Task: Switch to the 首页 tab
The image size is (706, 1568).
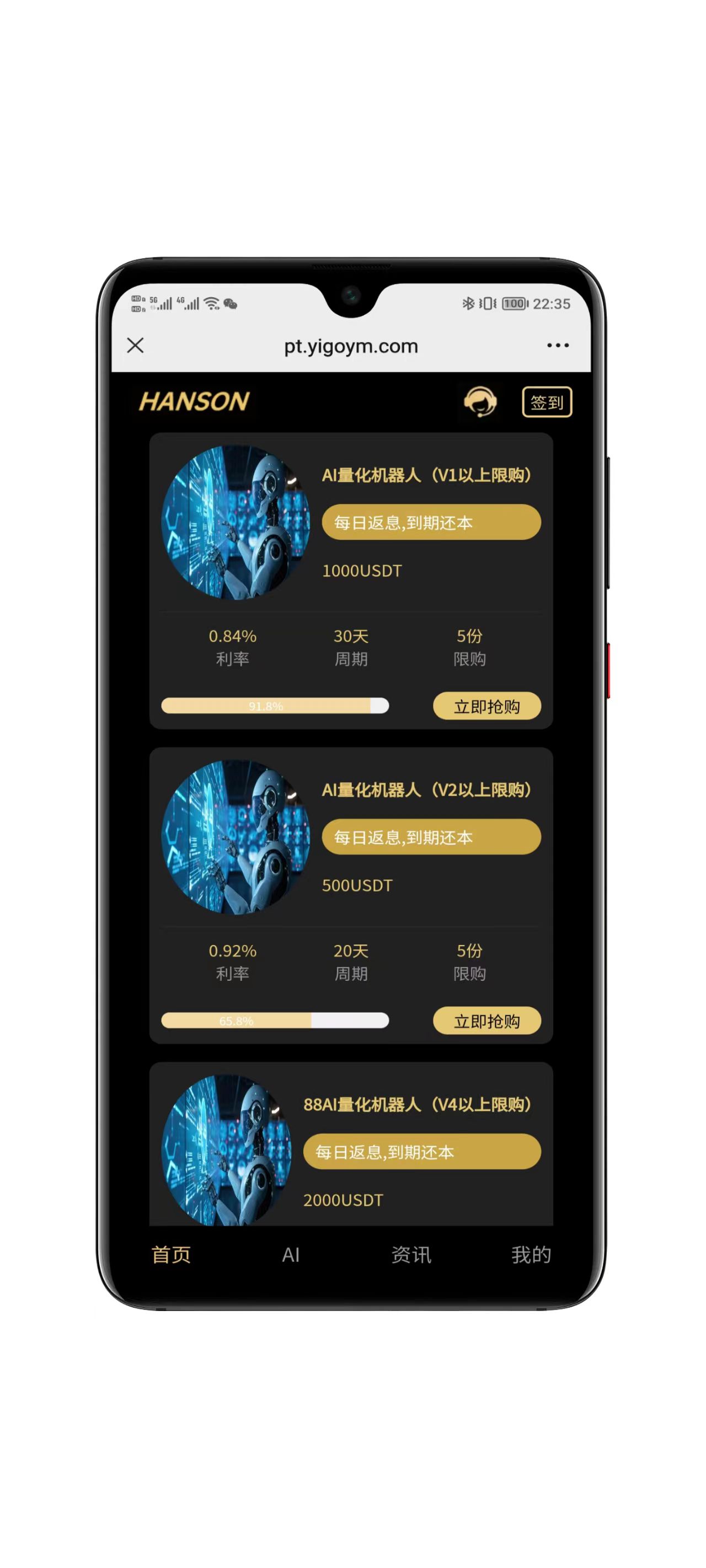Action: tap(171, 1254)
